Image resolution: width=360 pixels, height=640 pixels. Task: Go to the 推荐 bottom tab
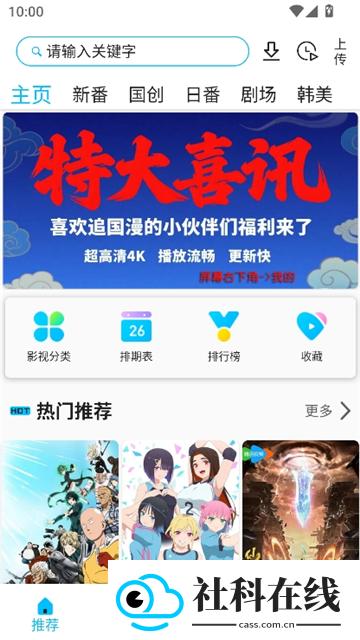[x=45, y=615]
